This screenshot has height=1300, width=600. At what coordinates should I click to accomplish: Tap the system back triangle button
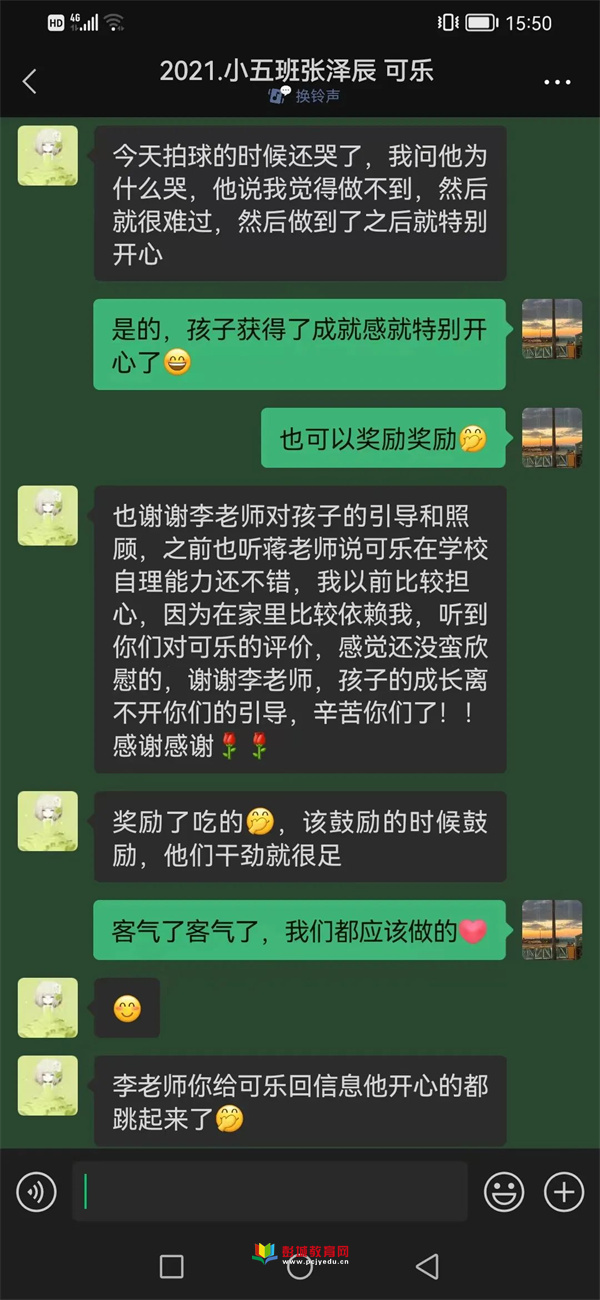pos(427,1266)
